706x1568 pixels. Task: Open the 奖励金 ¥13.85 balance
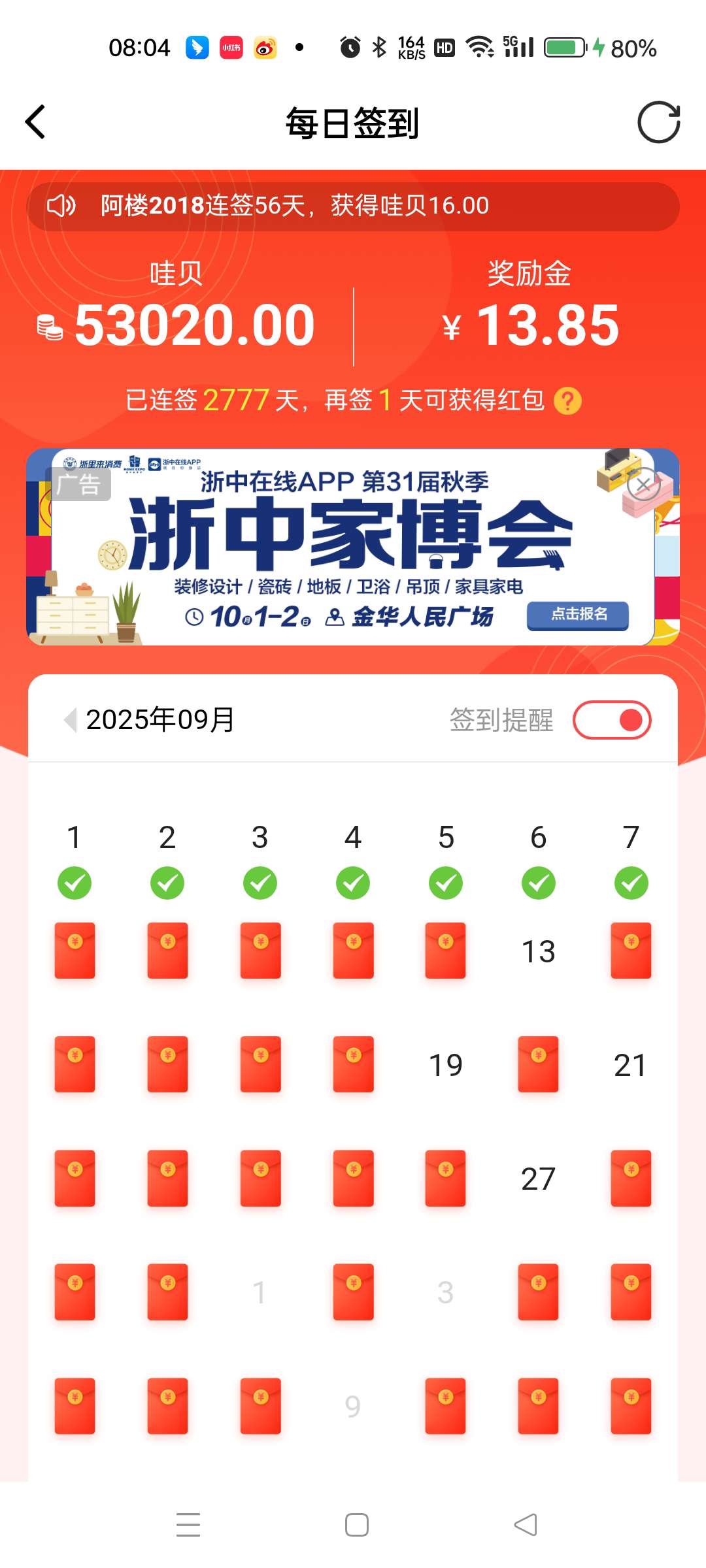[529, 325]
